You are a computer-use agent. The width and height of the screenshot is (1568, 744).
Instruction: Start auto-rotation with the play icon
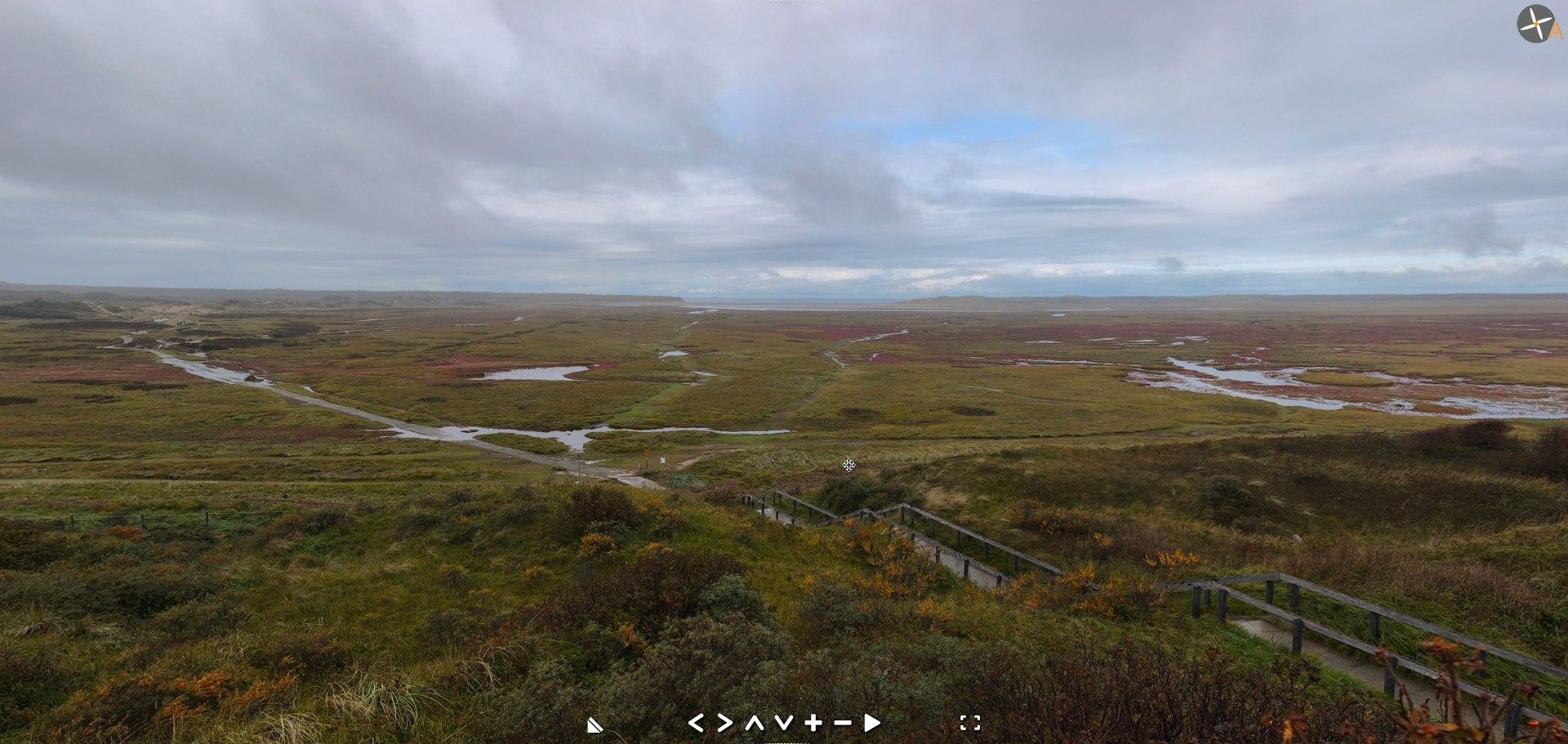pos(872,723)
